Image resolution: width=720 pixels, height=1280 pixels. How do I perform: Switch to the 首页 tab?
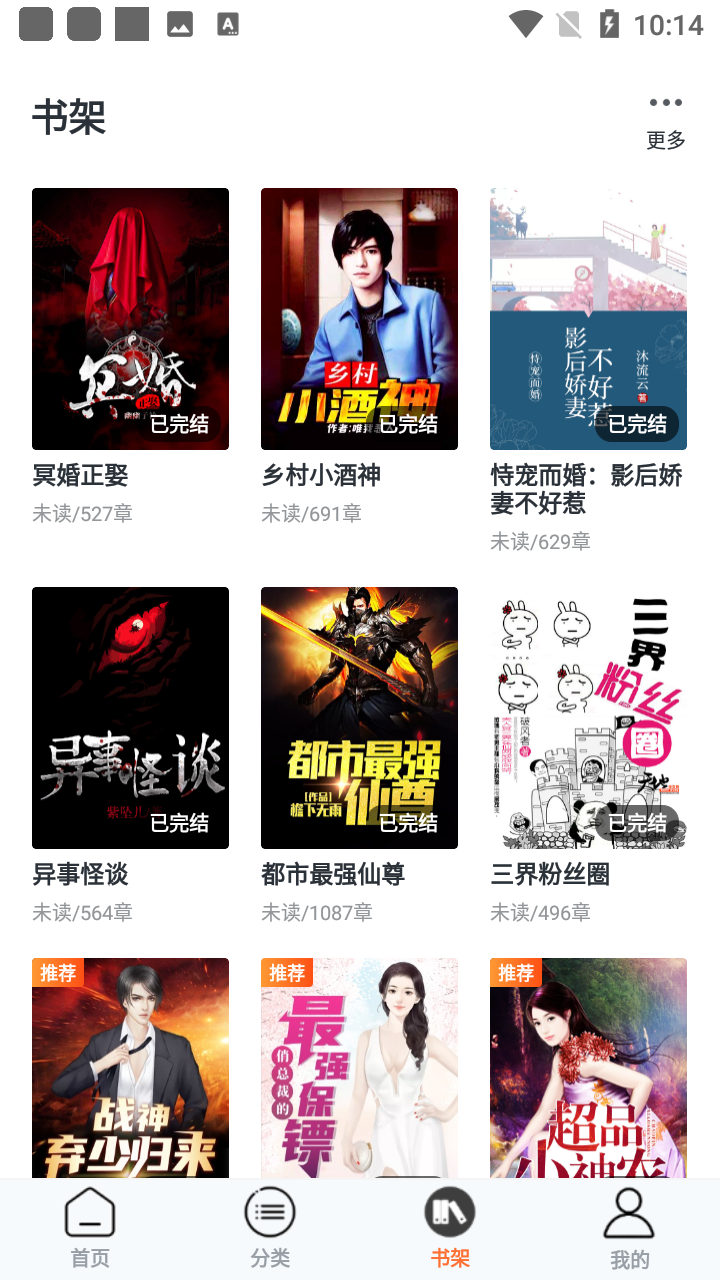90,1230
